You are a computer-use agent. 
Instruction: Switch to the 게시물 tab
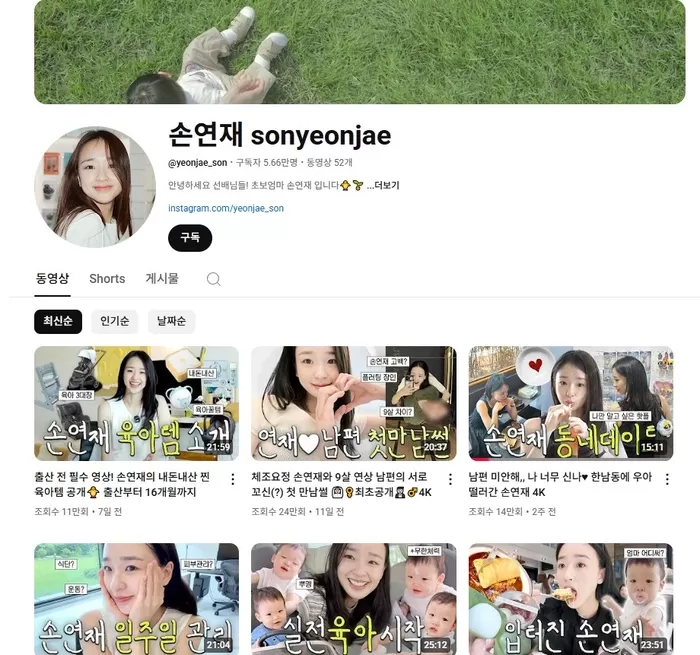point(162,279)
